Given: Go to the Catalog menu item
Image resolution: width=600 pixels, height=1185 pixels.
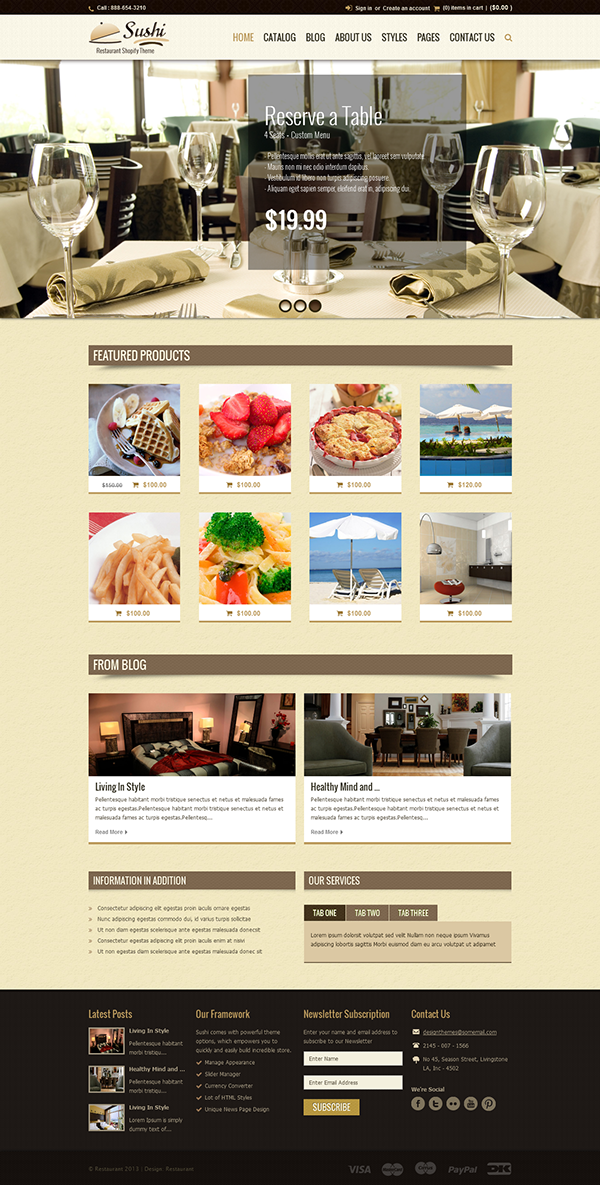Looking at the screenshot, I should pyautogui.click(x=280, y=37).
